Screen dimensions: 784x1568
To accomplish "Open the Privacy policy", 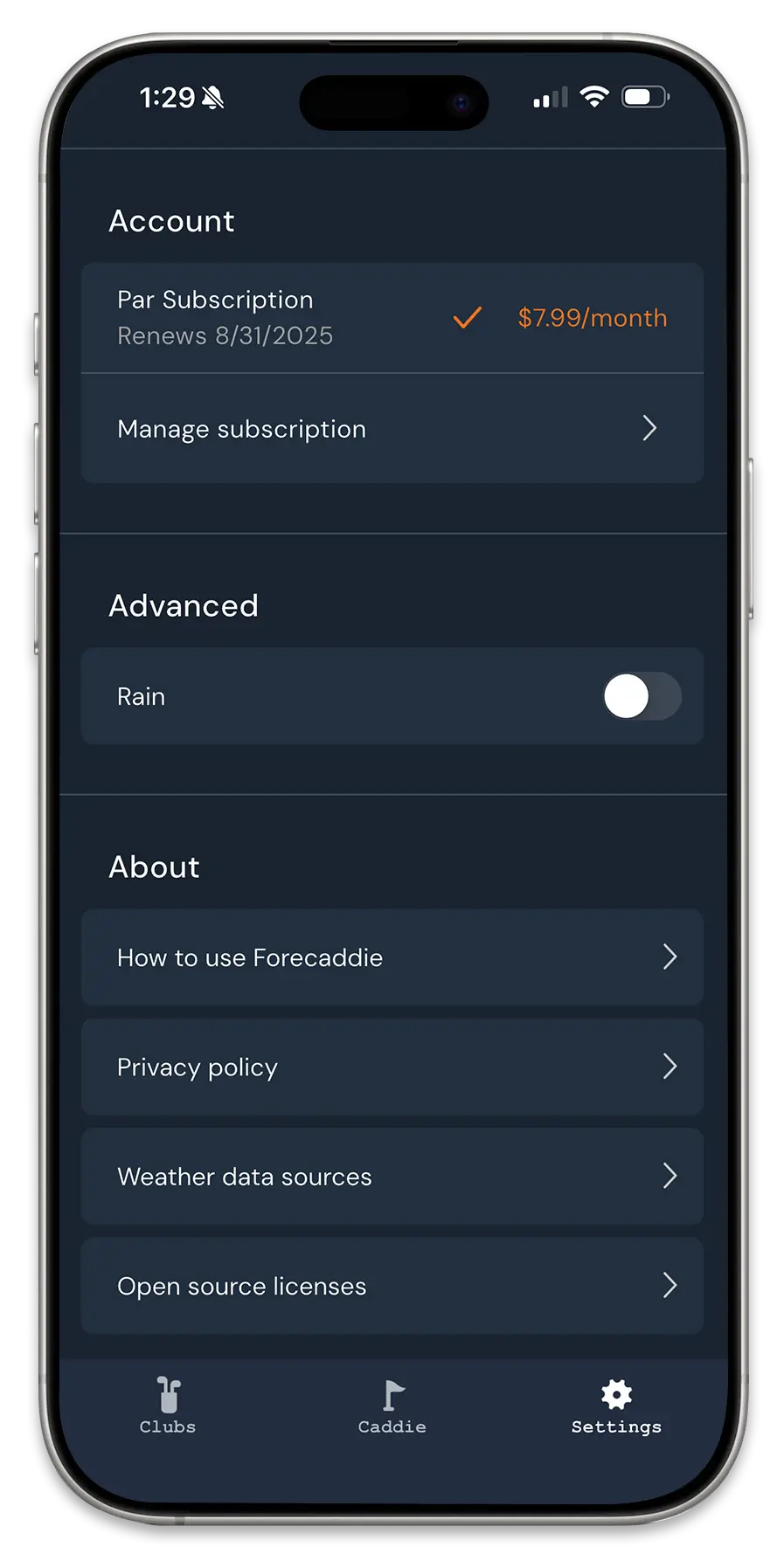I will click(x=392, y=1067).
